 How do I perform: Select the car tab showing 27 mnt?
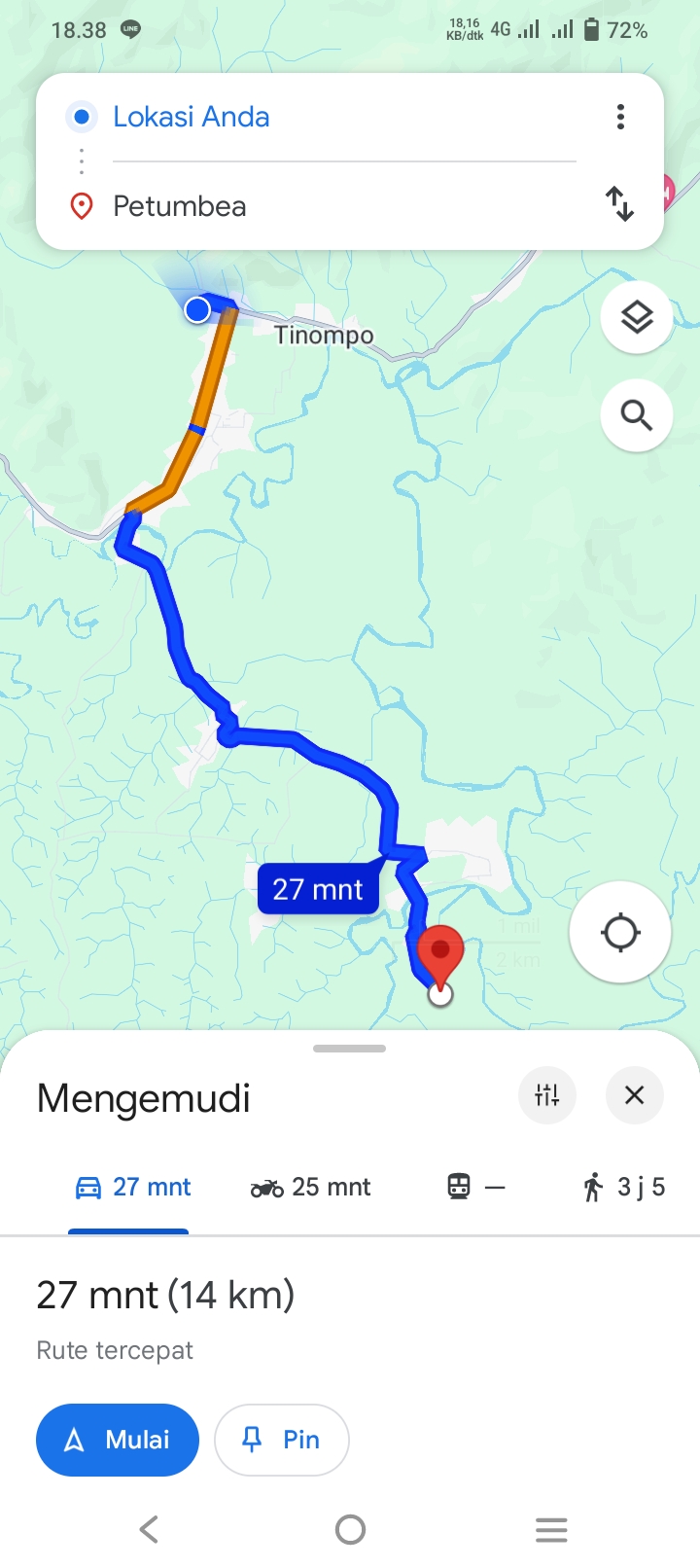click(x=132, y=1187)
